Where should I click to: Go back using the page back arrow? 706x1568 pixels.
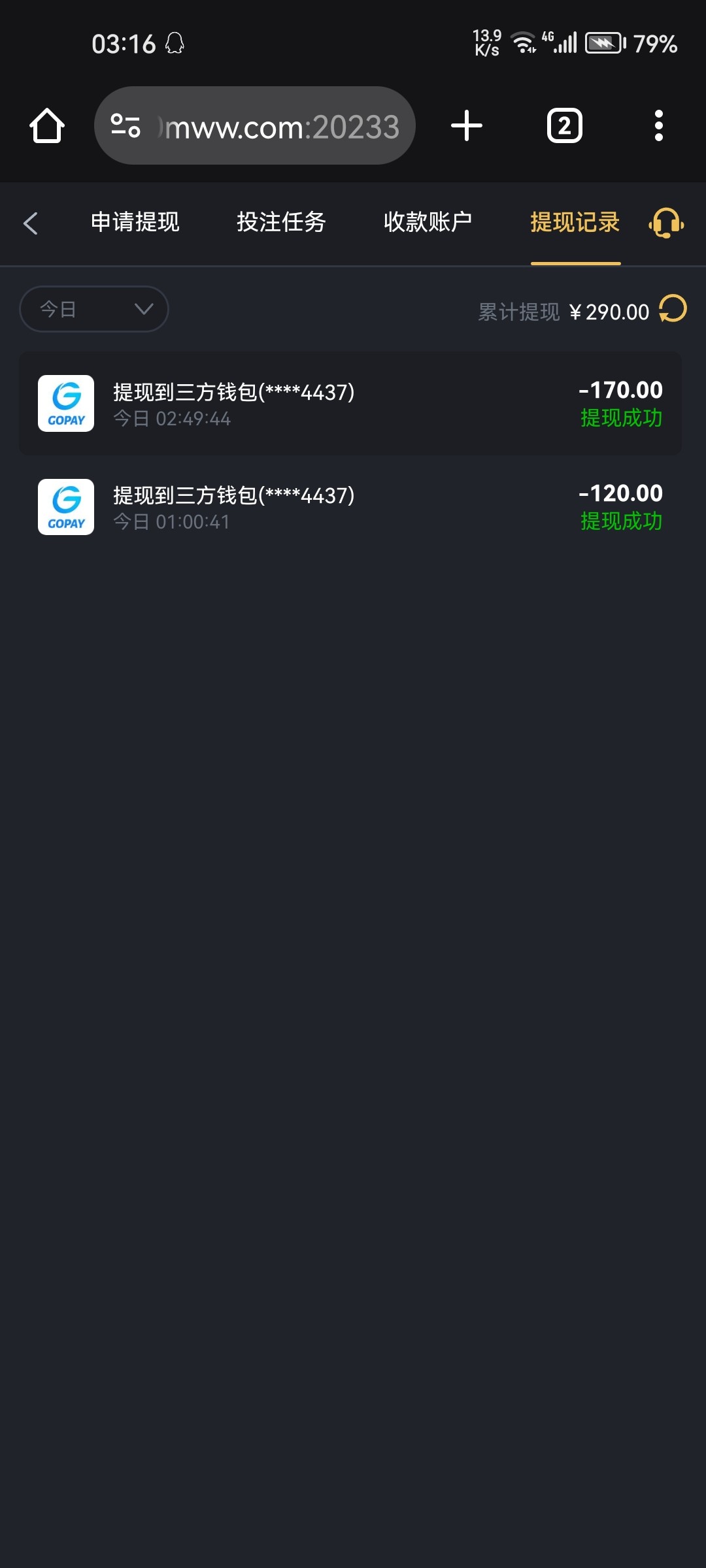click(31, 223)
